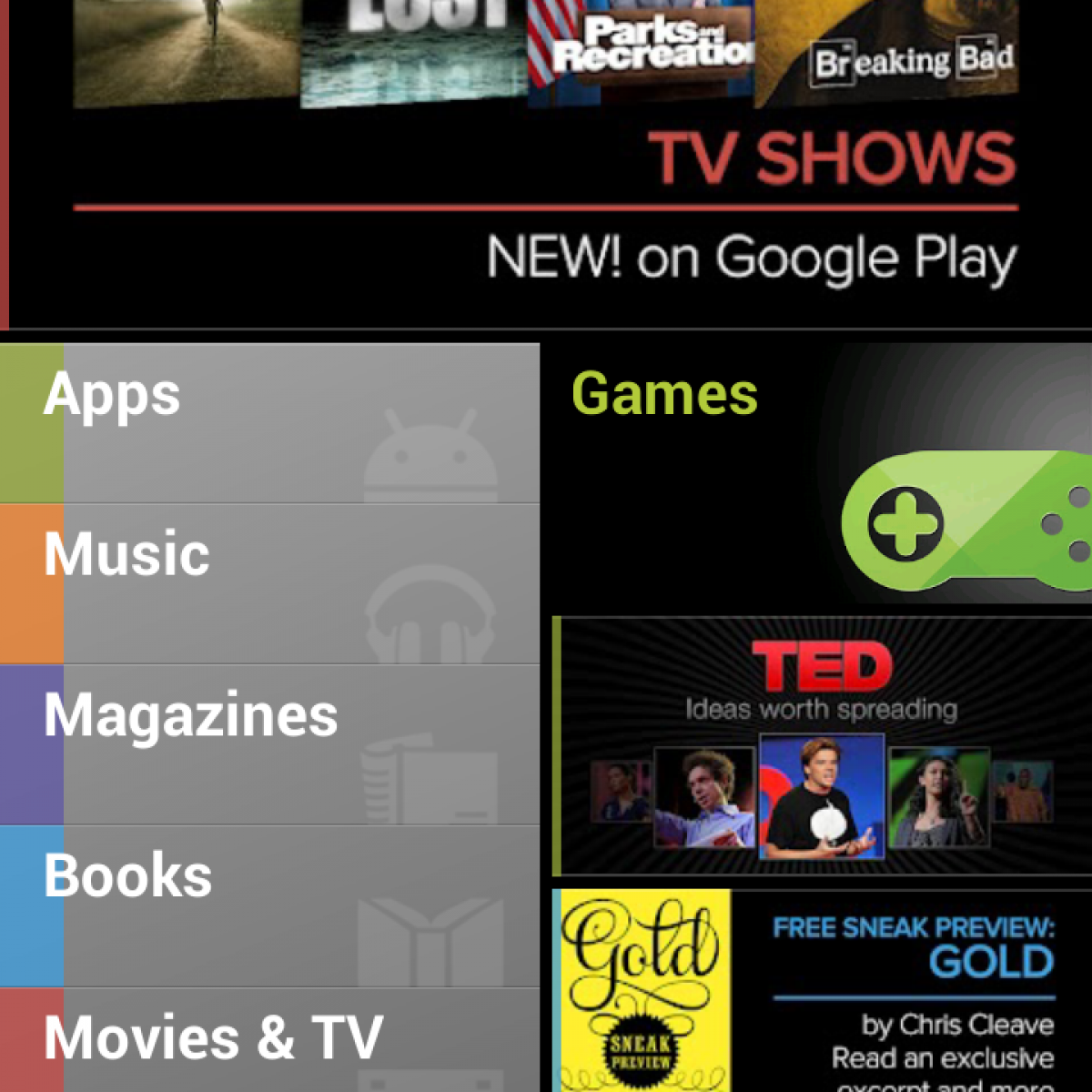Open the Apps category
The width and height of the screenshot is (1092, 1092).
269,423
